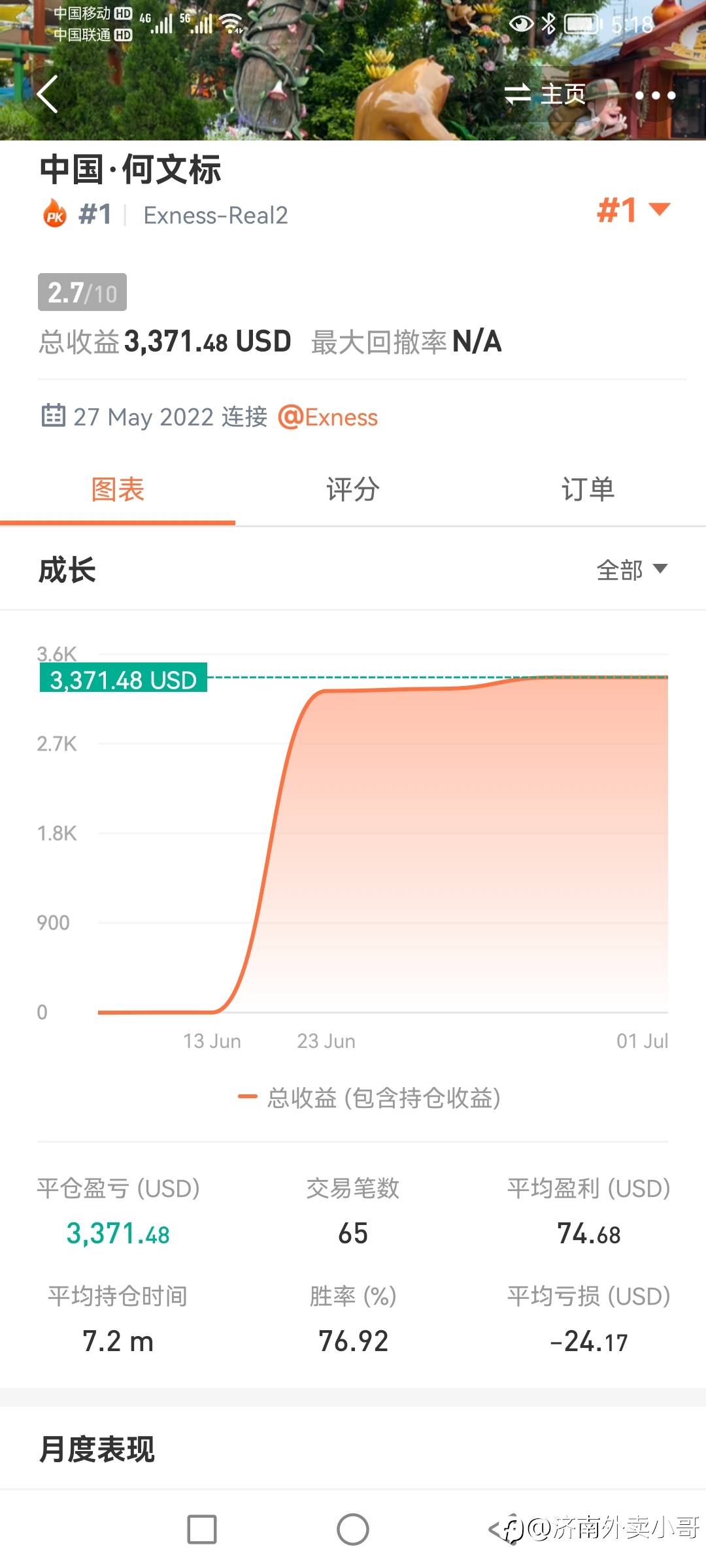
Task: Open the @Exness broker link
Action: [x=328, y=417]
